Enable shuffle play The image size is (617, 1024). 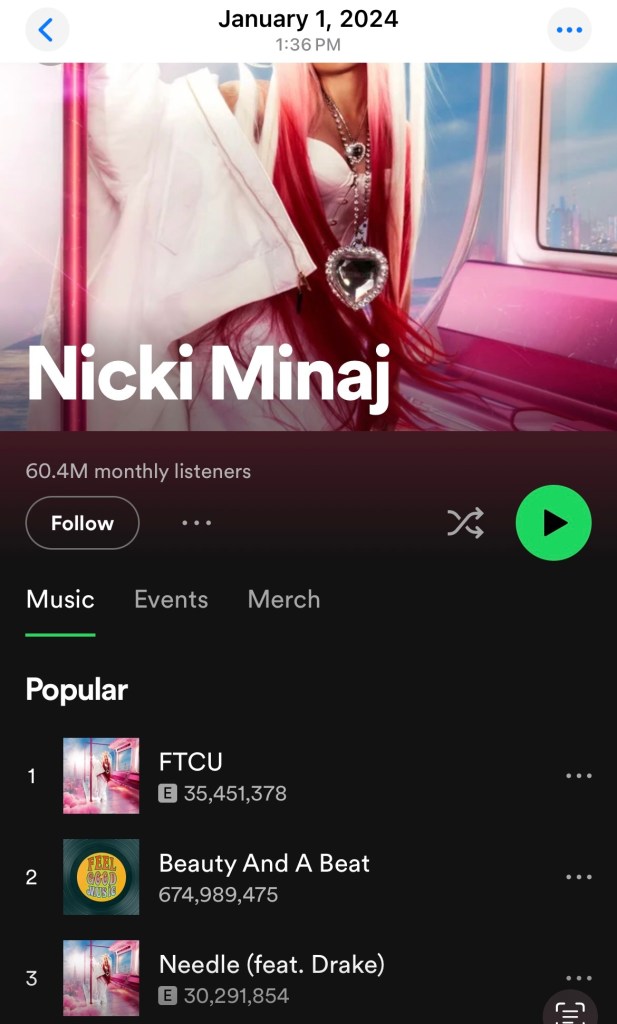click(x=465, y=523)
